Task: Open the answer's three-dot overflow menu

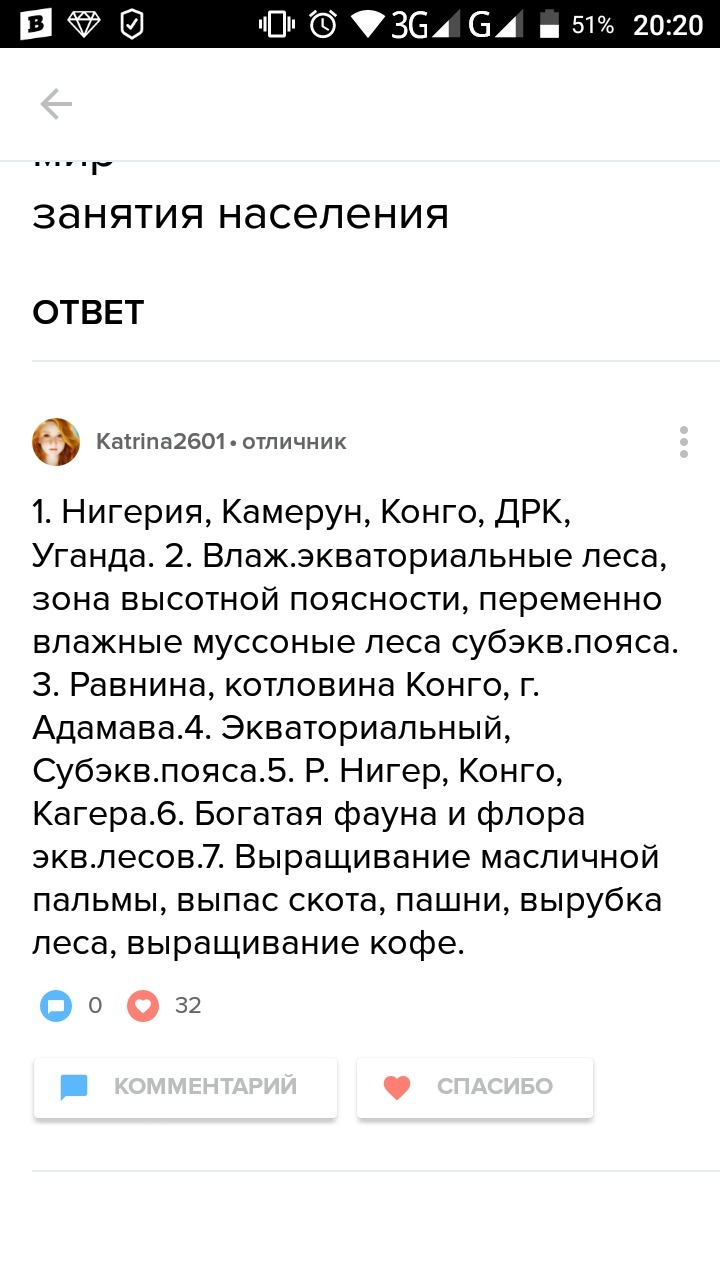Action: pos(684,442)
